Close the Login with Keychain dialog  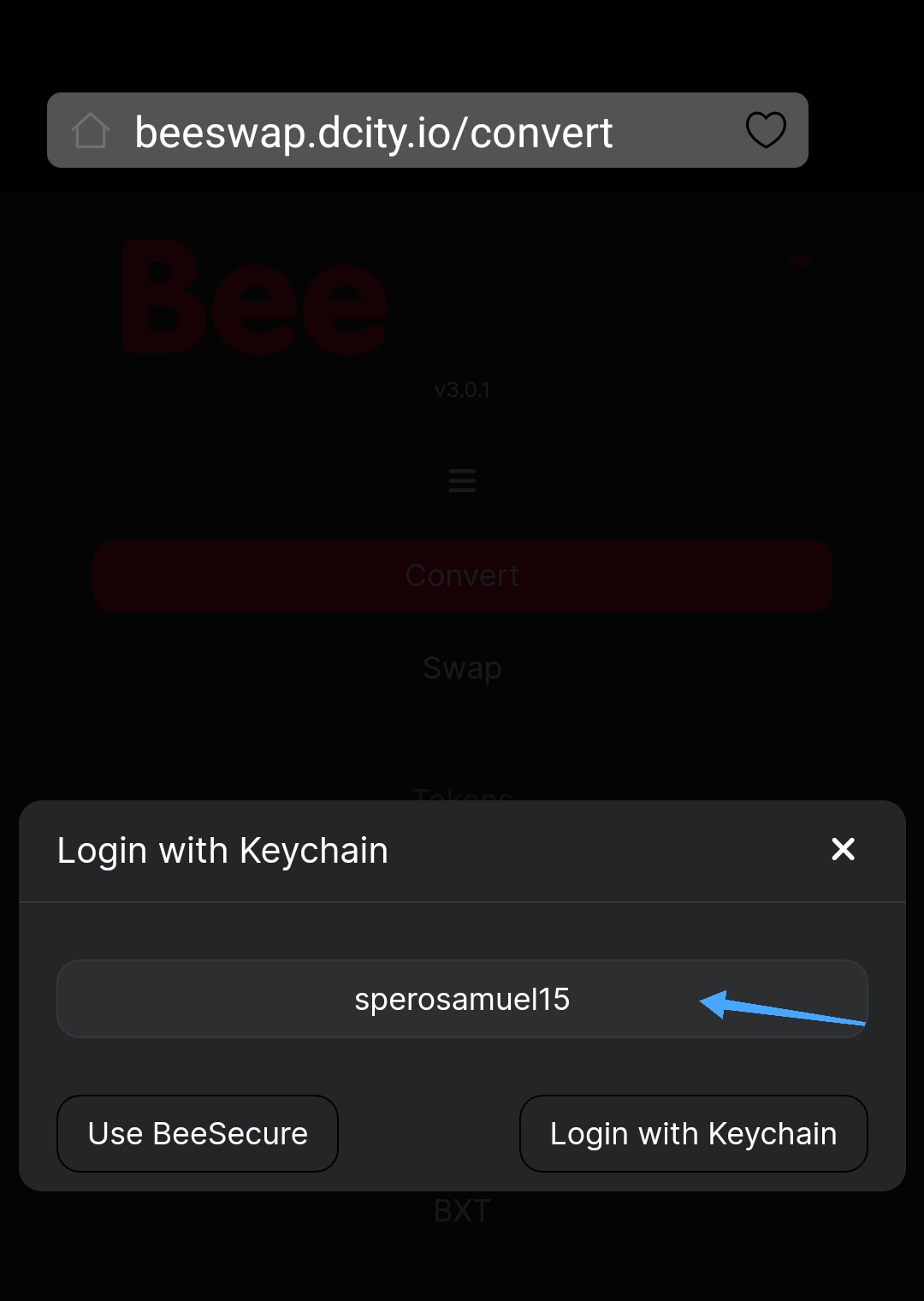pyautogui.click(x=843, y=849)
